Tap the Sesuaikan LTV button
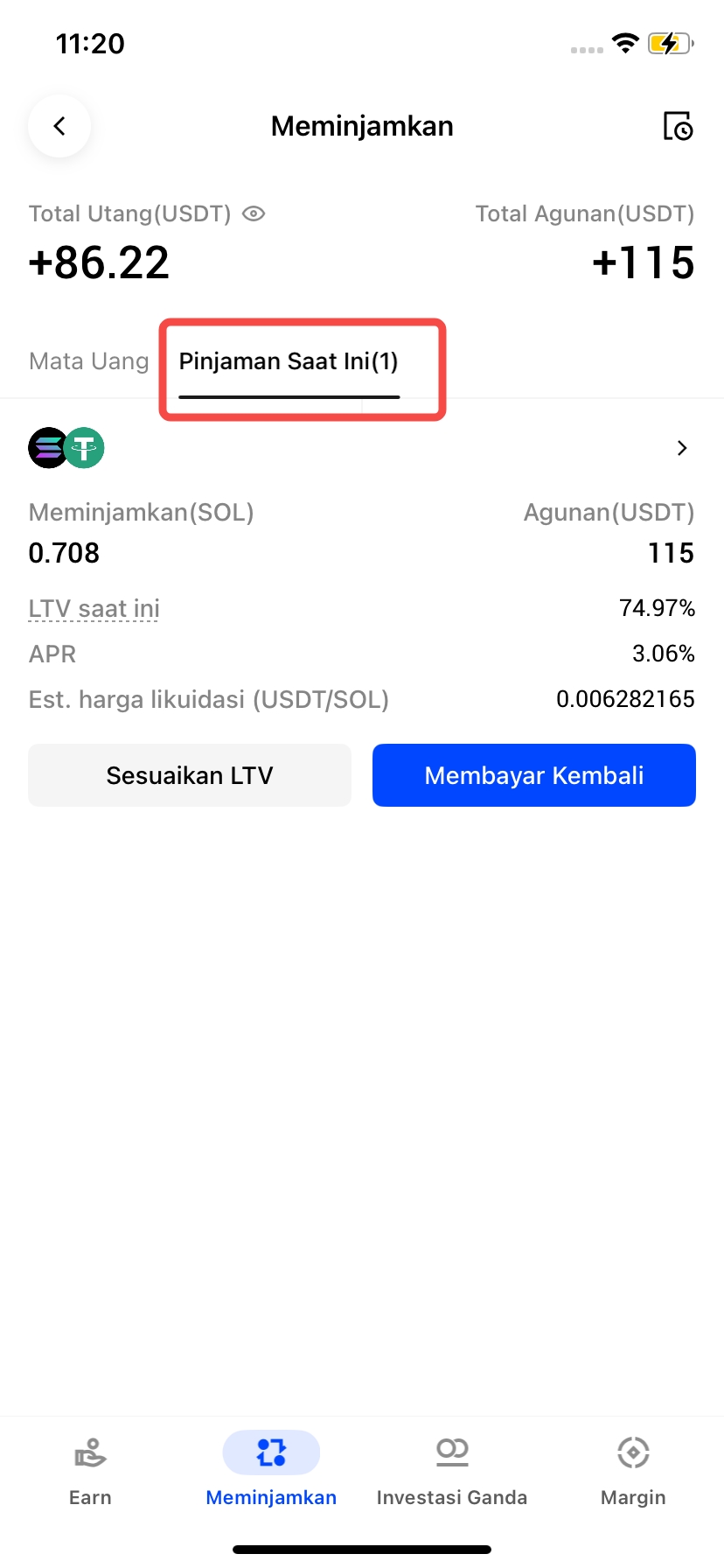Screen dimensions: 724x1568 190,775
